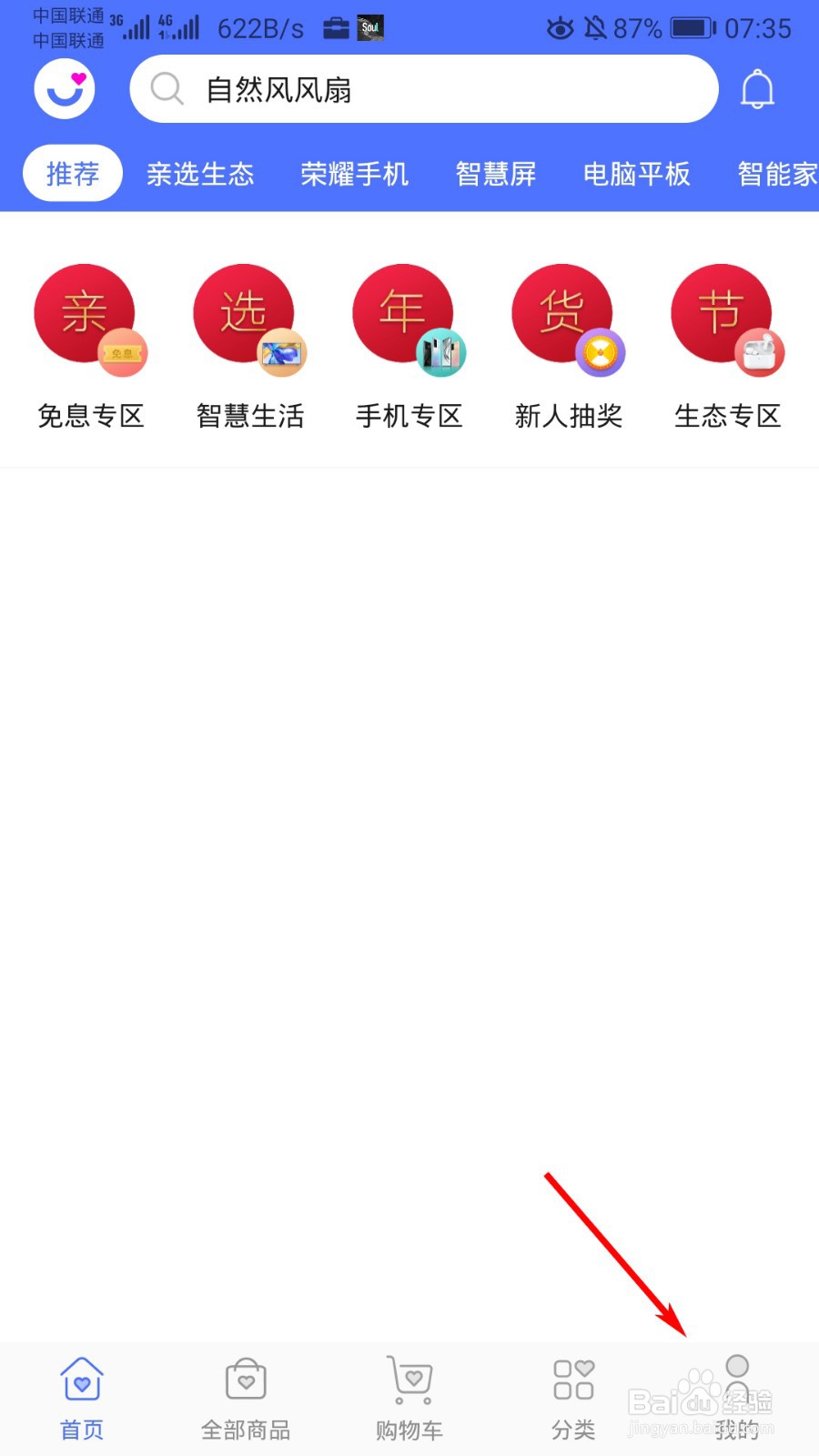819x1456 pixels.
Task: Switch to the 荣耀手机 tab
Action: [x=354, y=173]
